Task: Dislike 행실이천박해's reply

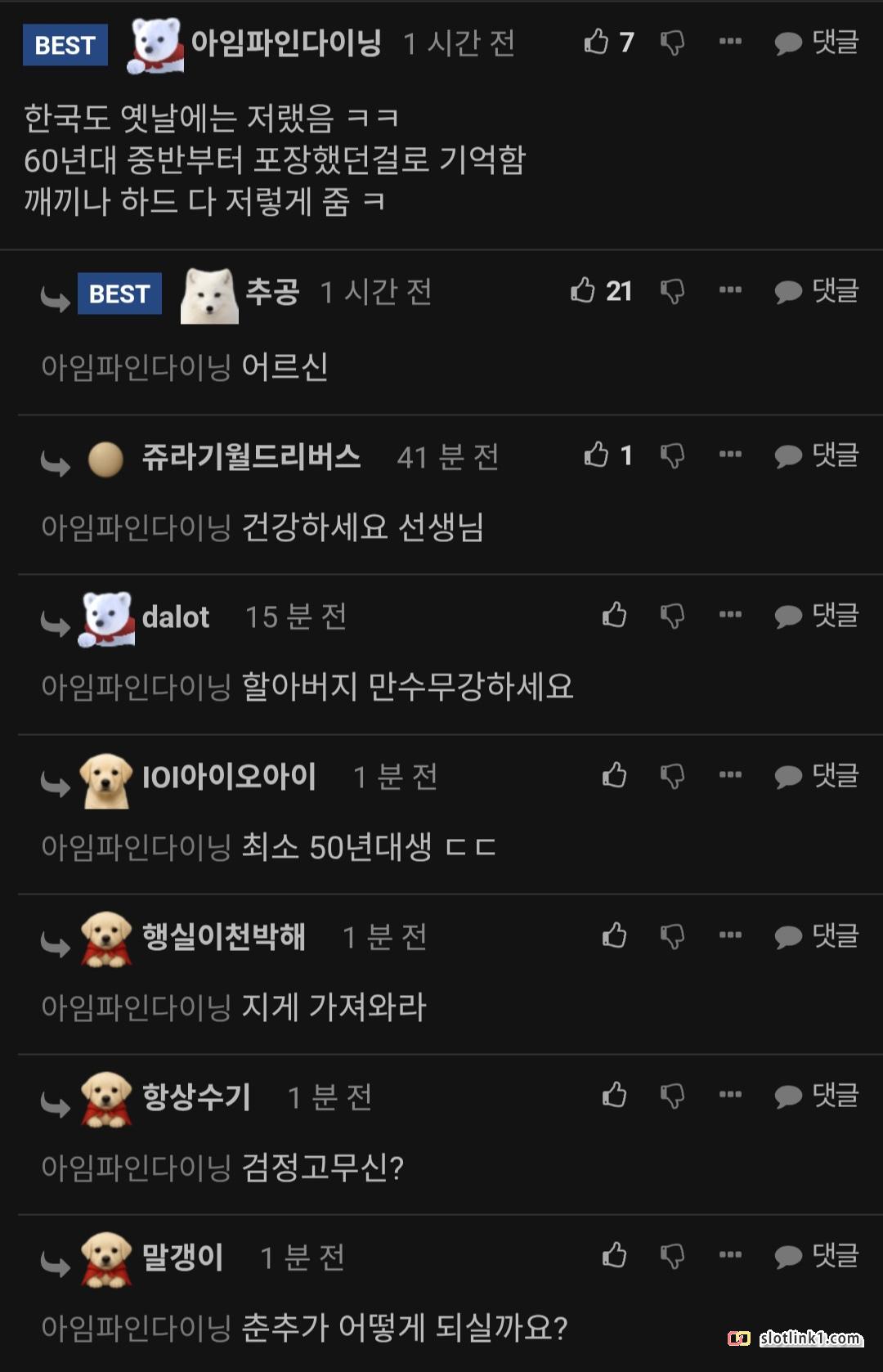Action: (672, 936)
